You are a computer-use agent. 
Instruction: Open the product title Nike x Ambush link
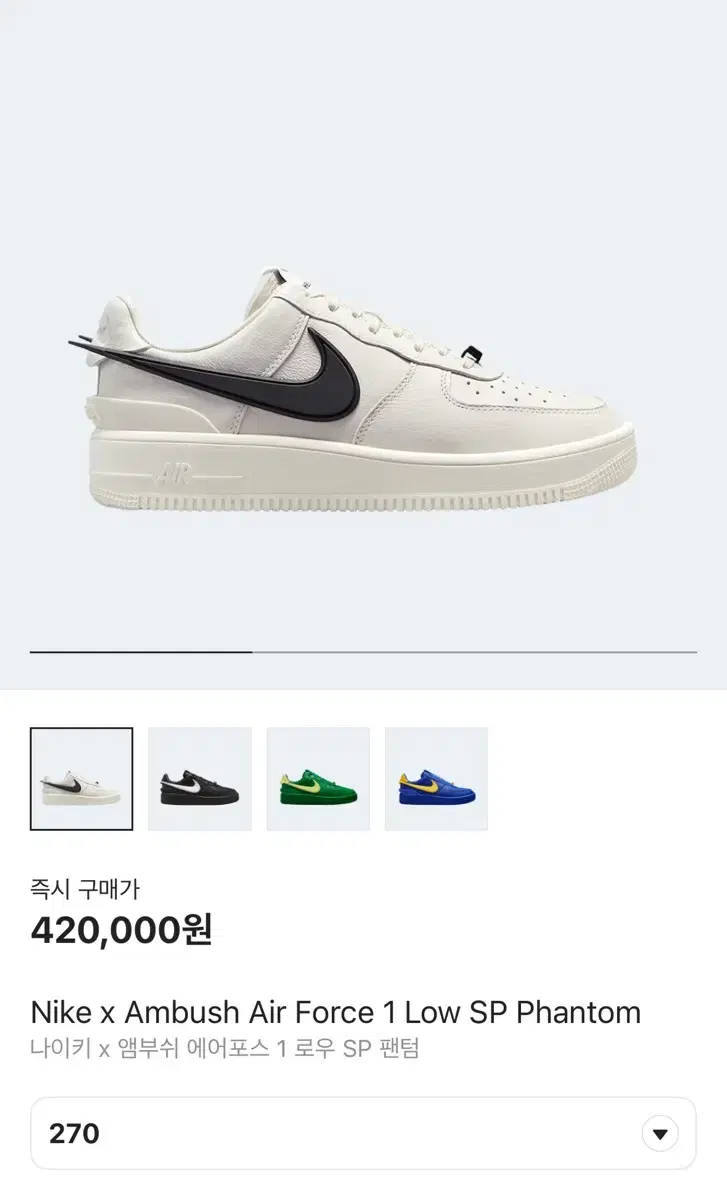point(337,1012)
